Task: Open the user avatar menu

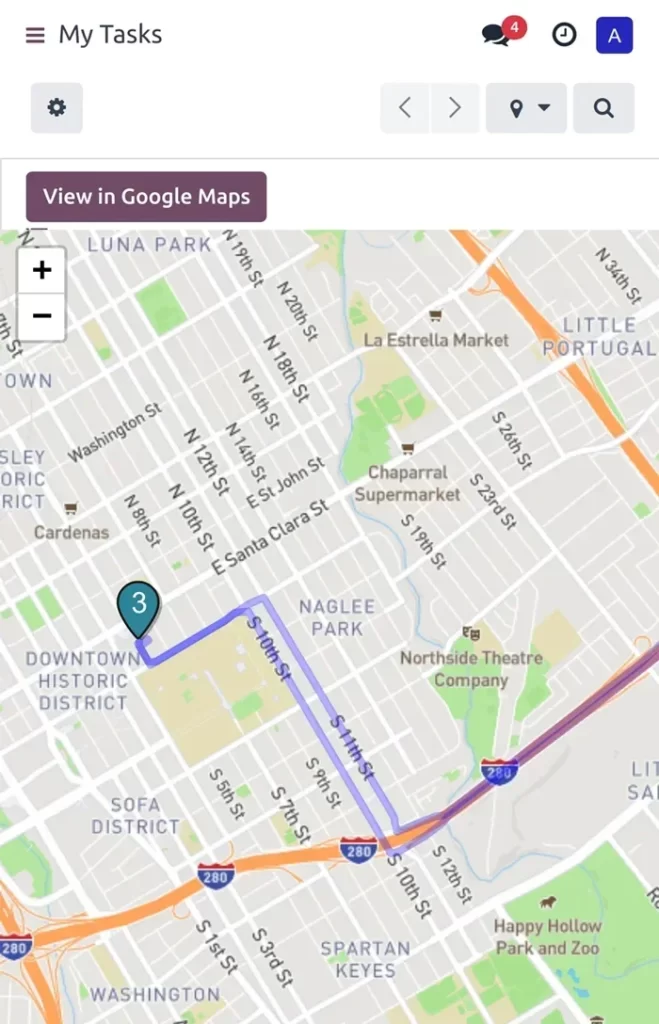Action: 614,35
